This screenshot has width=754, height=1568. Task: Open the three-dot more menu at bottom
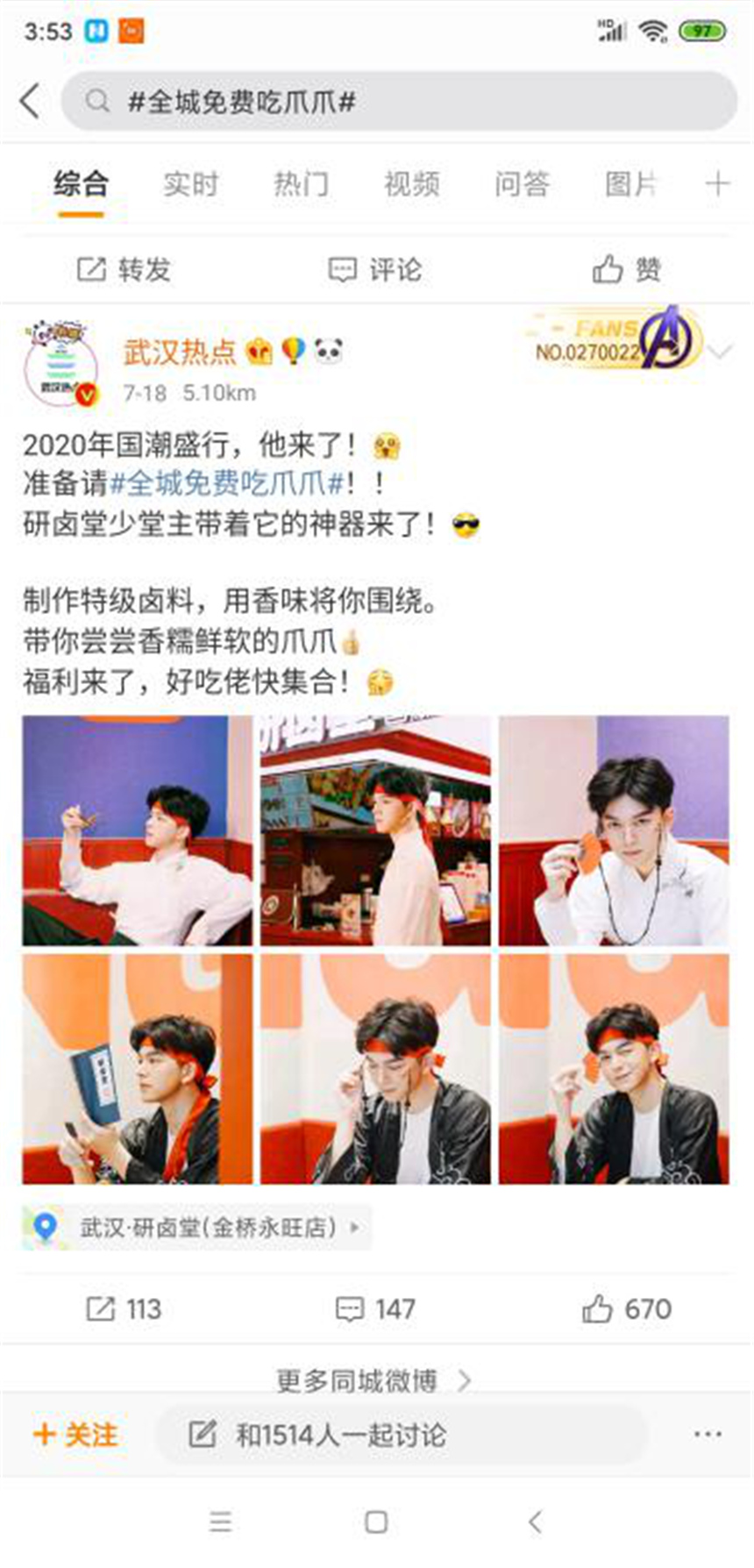pos(708,1435)
